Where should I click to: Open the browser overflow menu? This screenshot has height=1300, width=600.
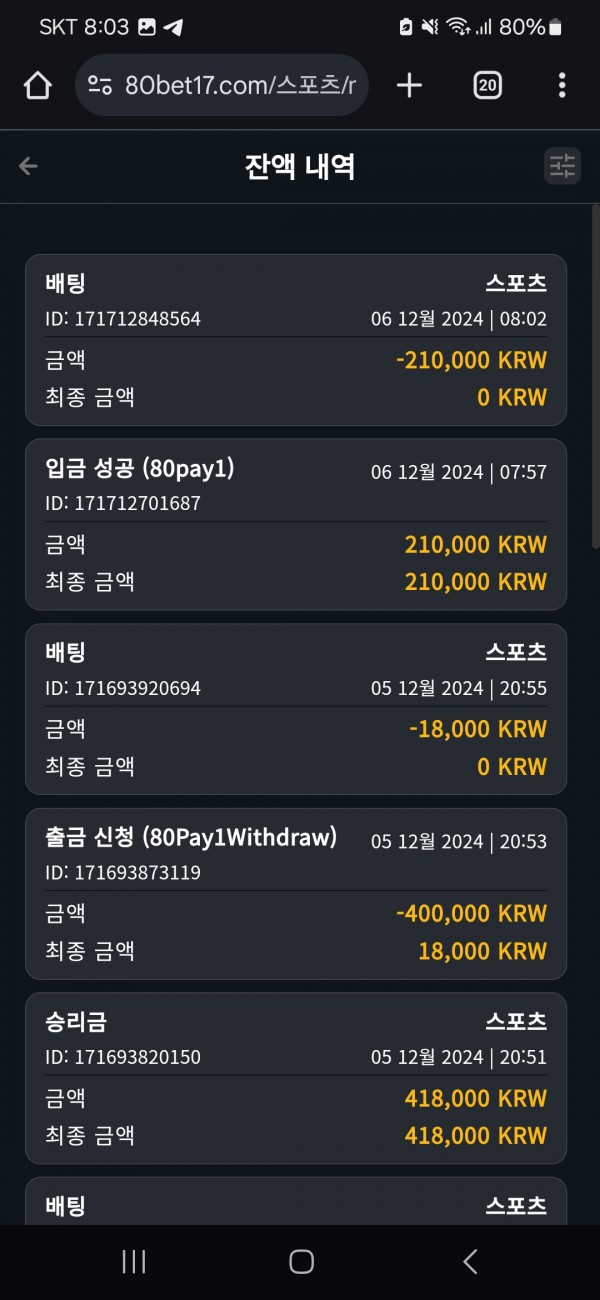pyautogui.click(x=562, y=85)
